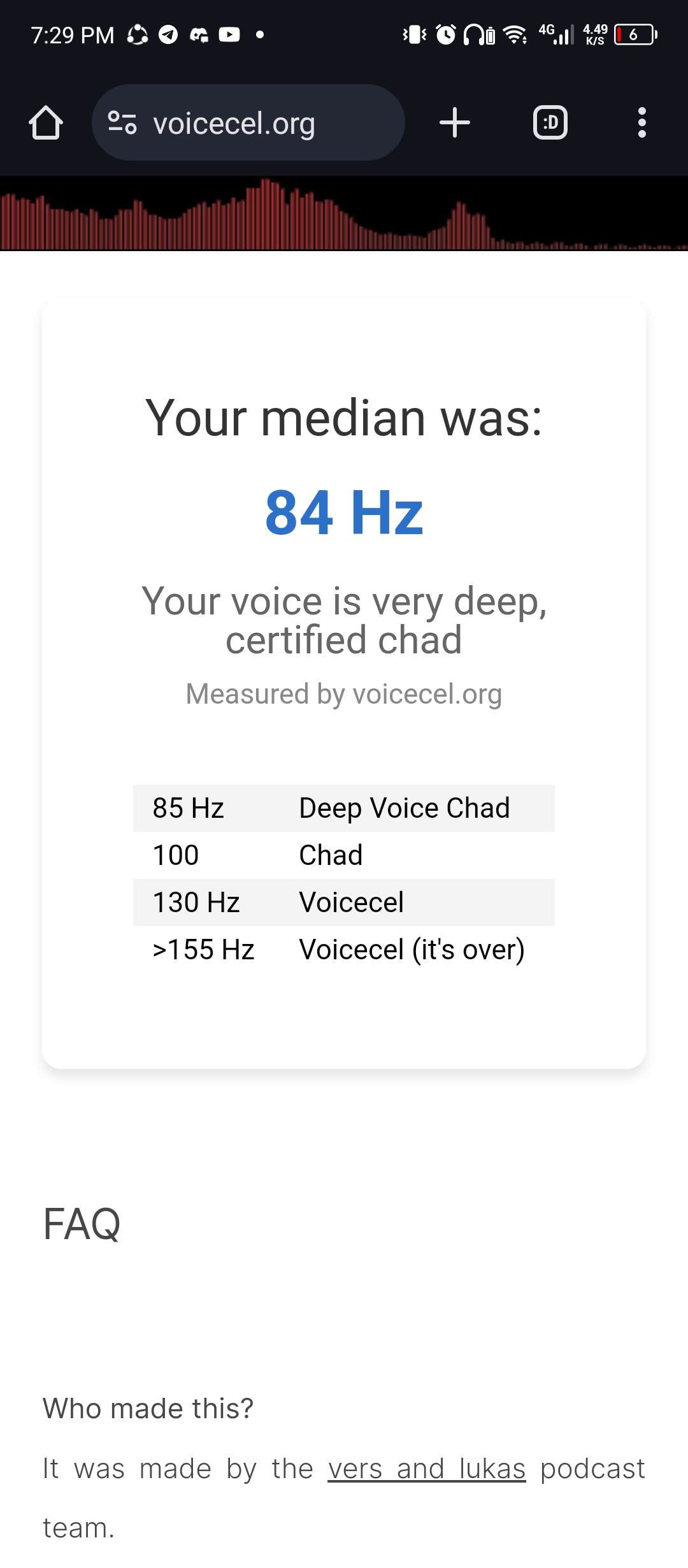View site information icon in address bar
This screenshot has width=688, height=1568.
click(x=122, y=122)
